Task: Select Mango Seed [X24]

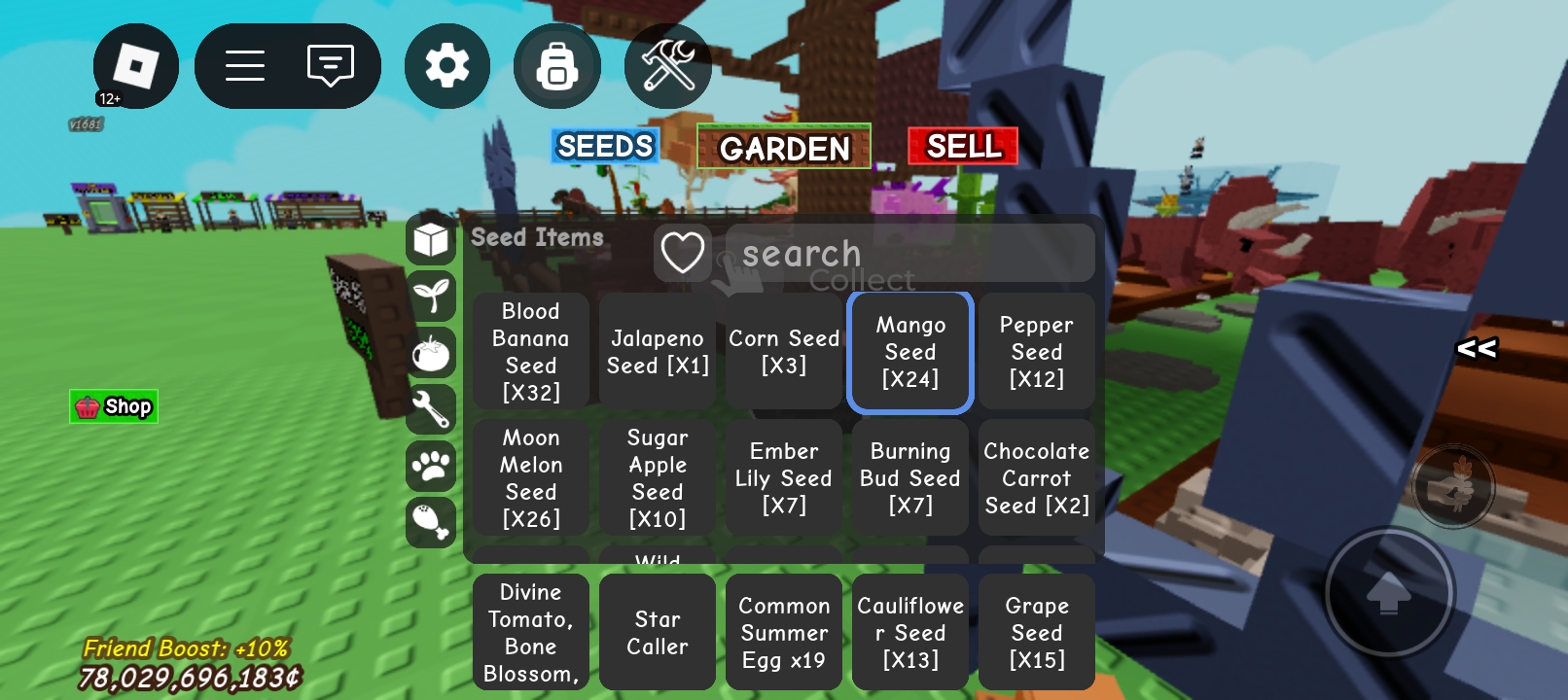Action: tap(910, 352)
